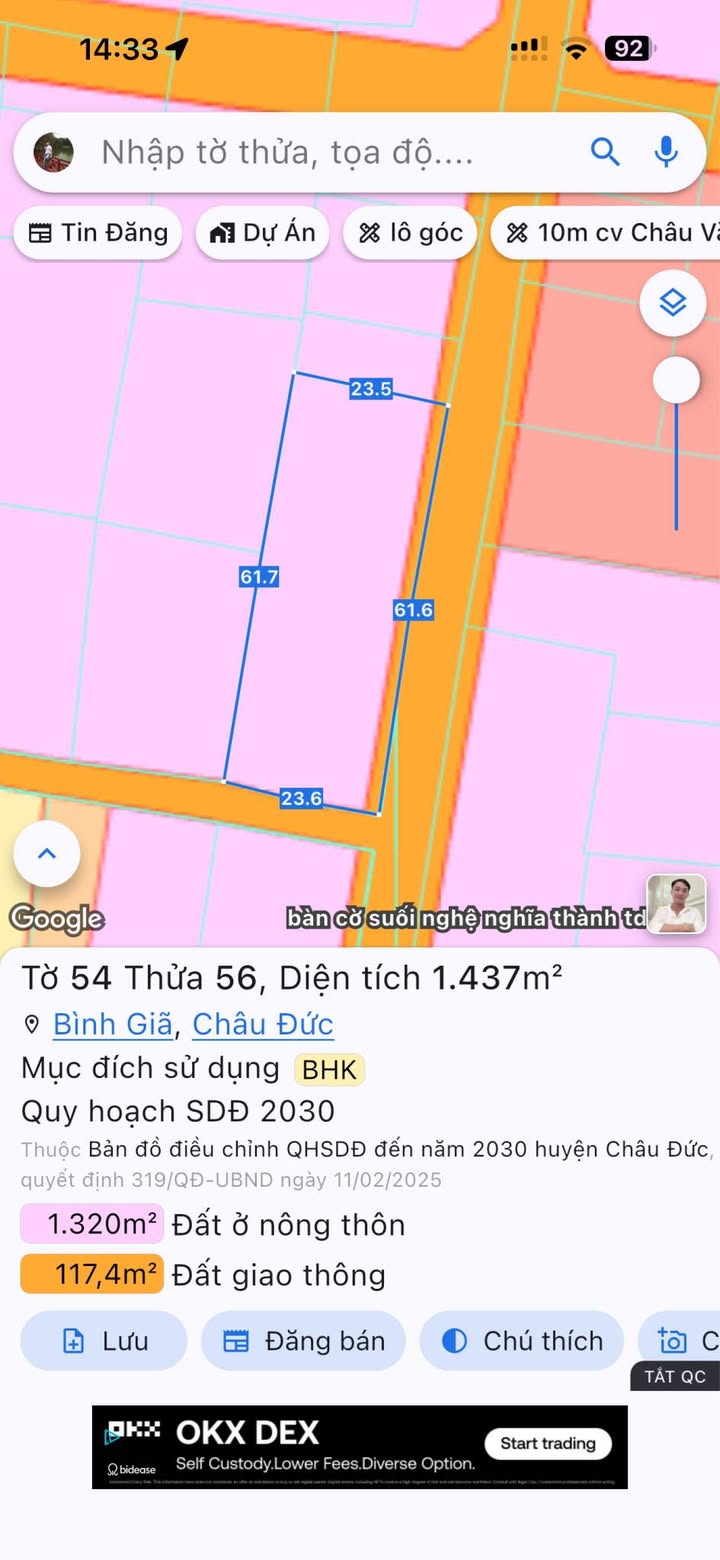The height and width of the screenshot is (1560, 720).
Task: Save this parcel with Lưu
Action: (x=104, y=1341)
